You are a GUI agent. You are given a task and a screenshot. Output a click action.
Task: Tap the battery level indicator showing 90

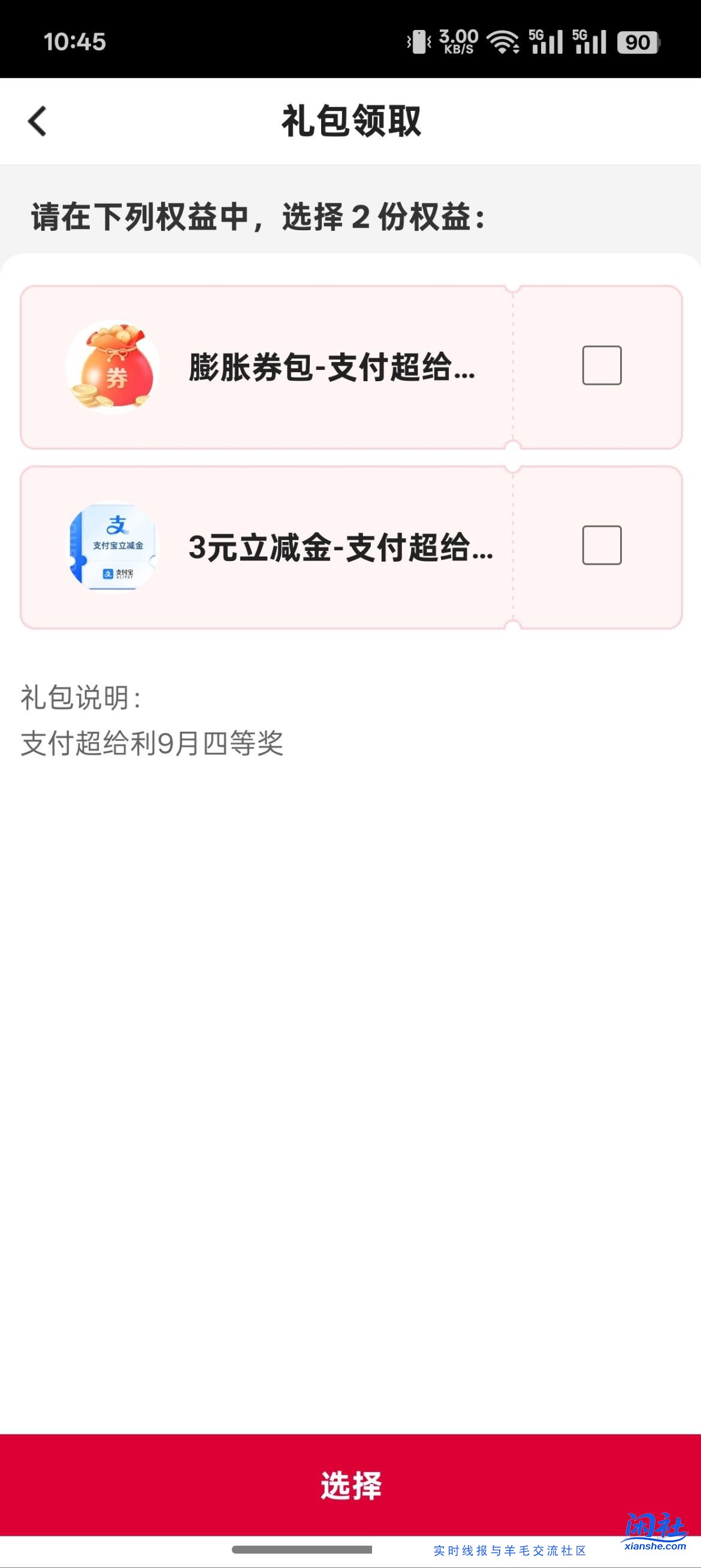click(635, 41)
